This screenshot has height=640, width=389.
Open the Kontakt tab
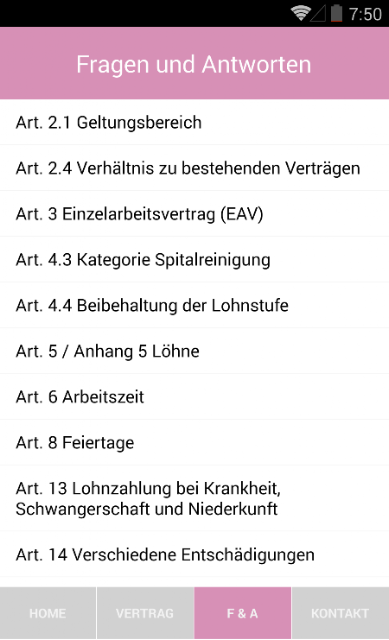coord(340,613)
